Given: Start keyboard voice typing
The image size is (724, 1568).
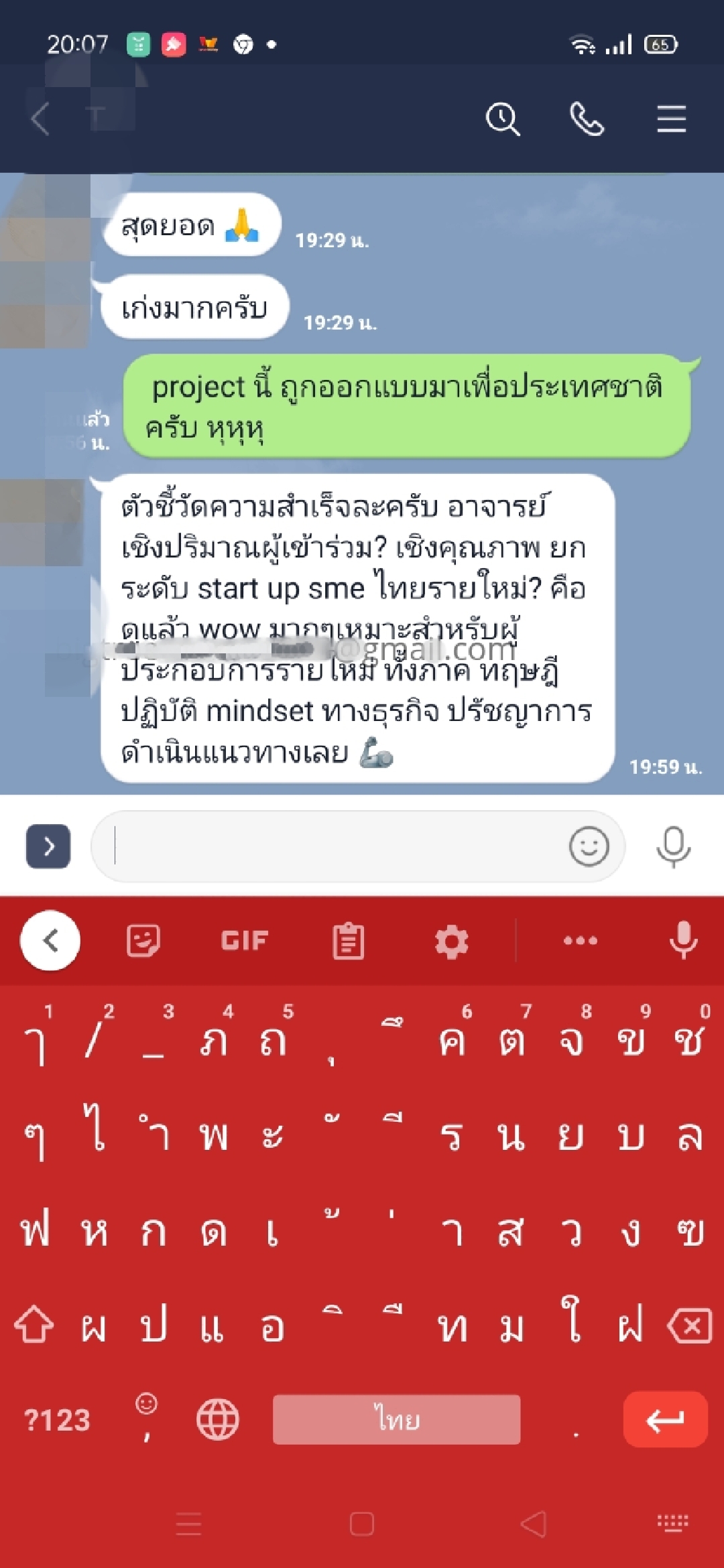Looking at the screenshot, I should coord(683,939).
